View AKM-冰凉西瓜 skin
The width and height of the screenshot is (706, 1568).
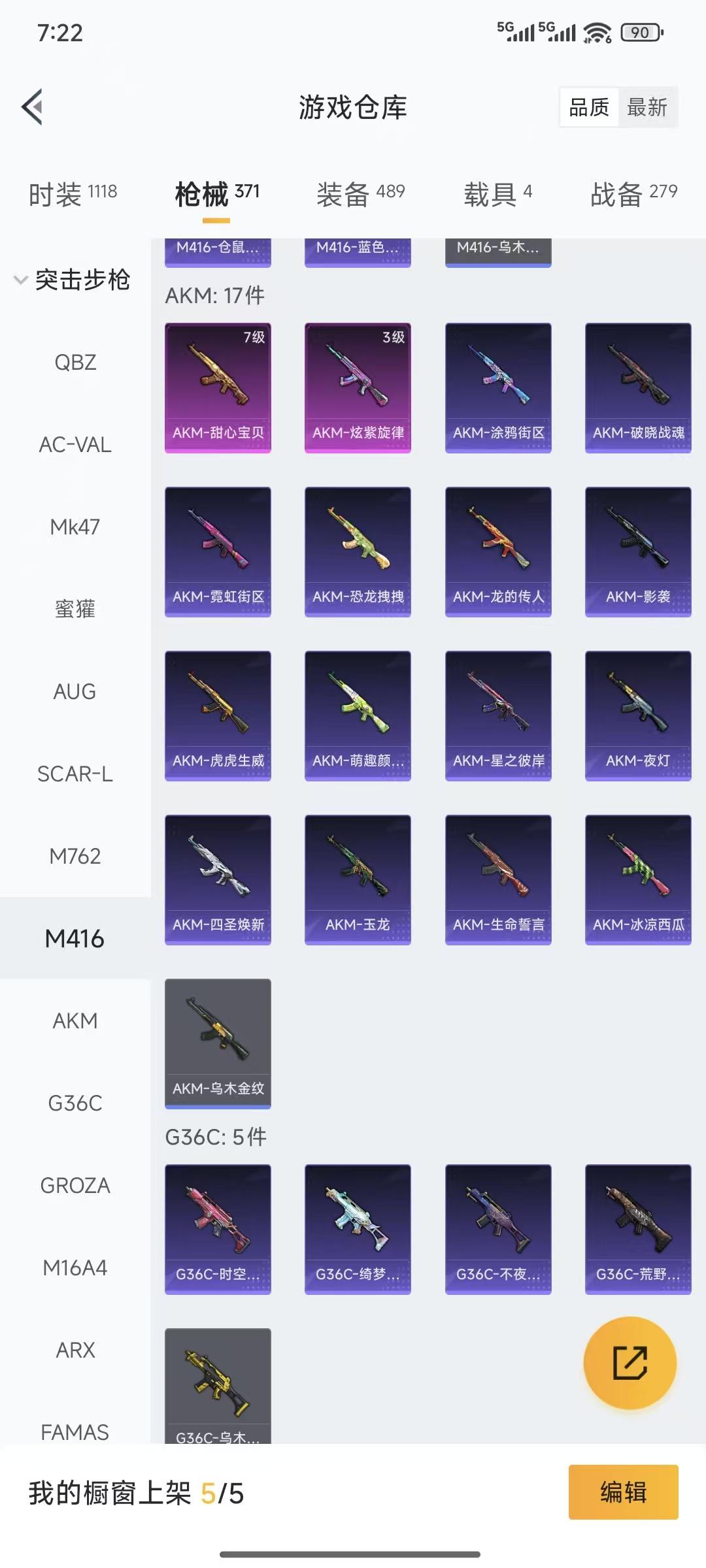click(638, 879)
